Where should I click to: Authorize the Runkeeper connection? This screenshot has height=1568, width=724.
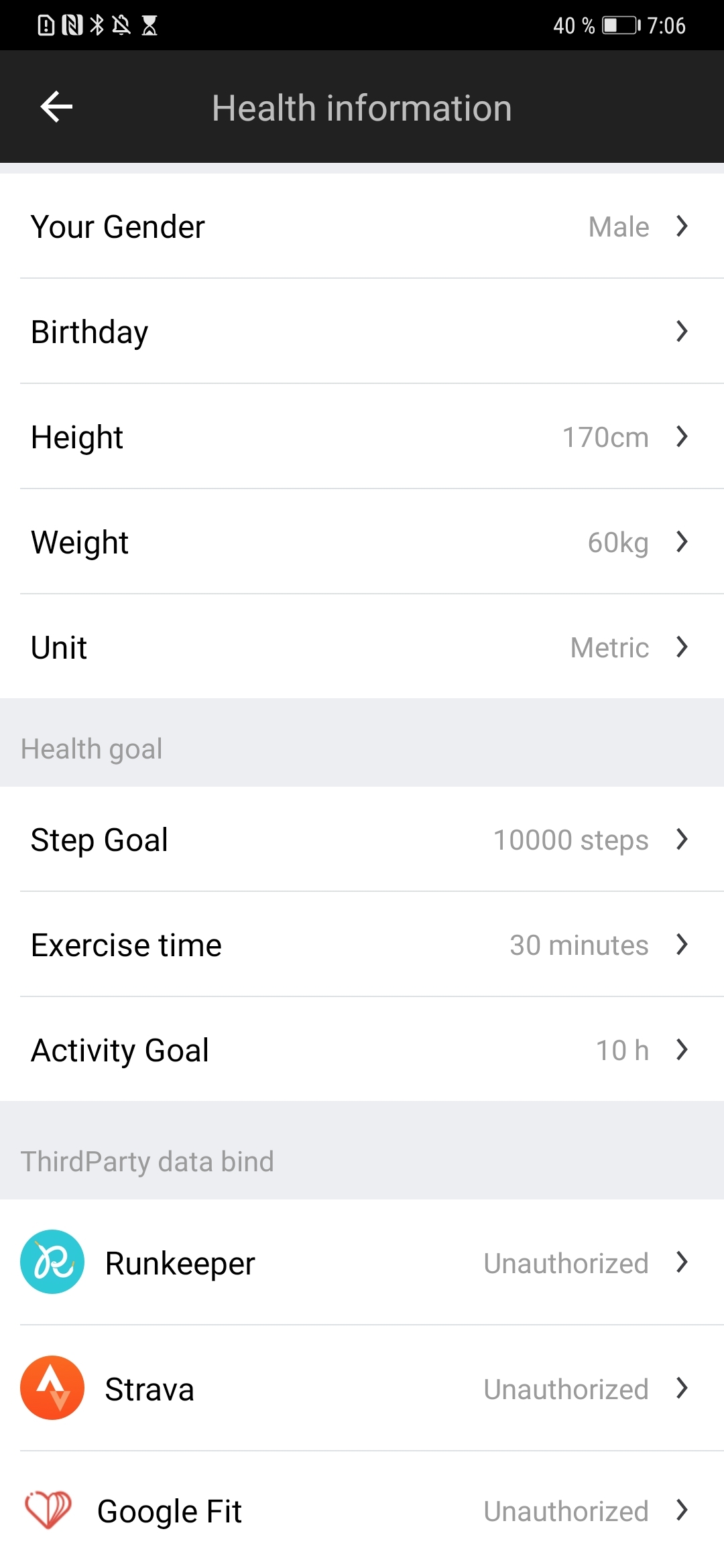point(362,1263)
